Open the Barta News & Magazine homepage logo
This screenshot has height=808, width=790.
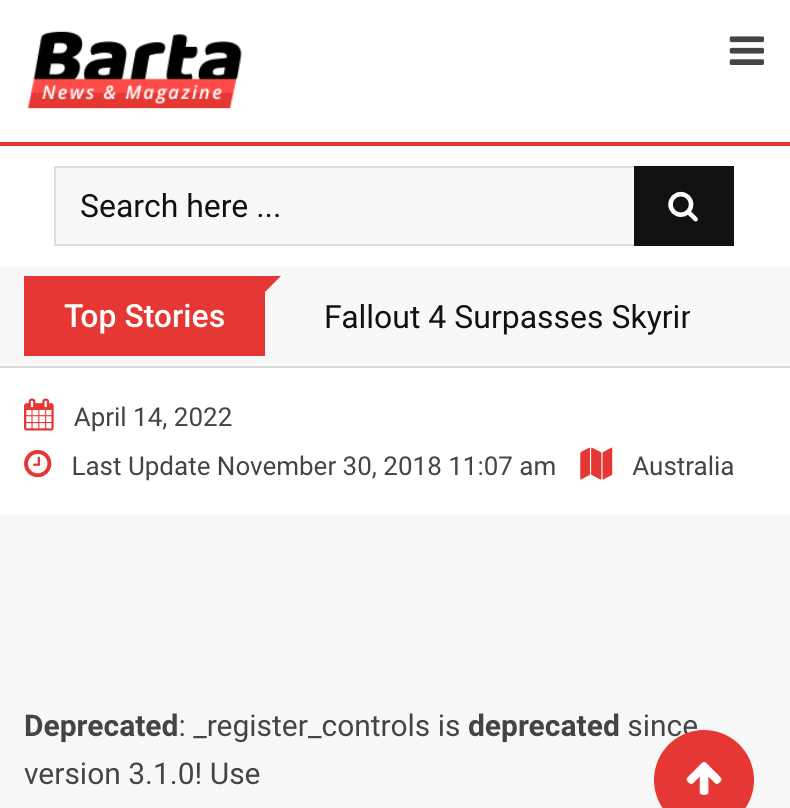pyautogui.click(x=136, y=70)
